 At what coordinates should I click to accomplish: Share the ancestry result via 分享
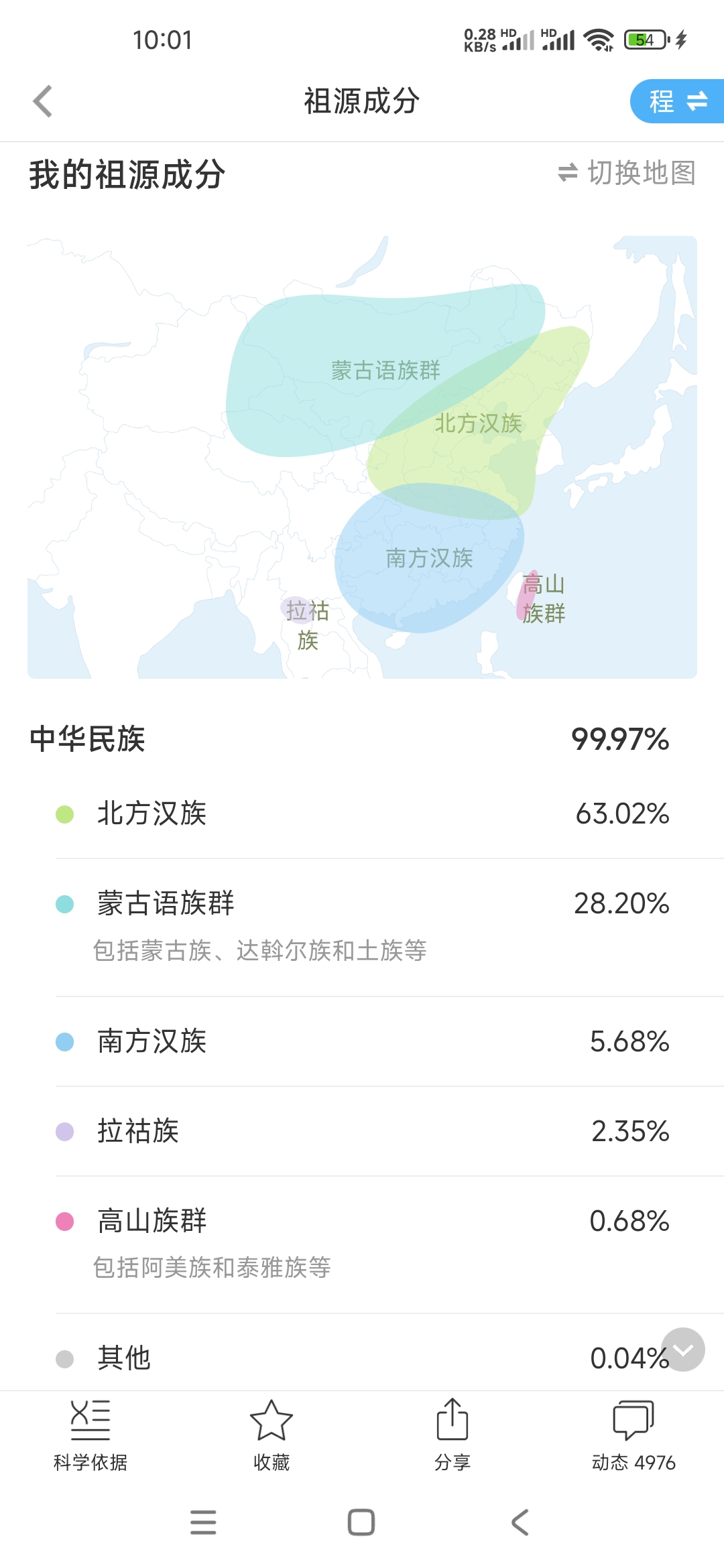(x=452, y=1435)
